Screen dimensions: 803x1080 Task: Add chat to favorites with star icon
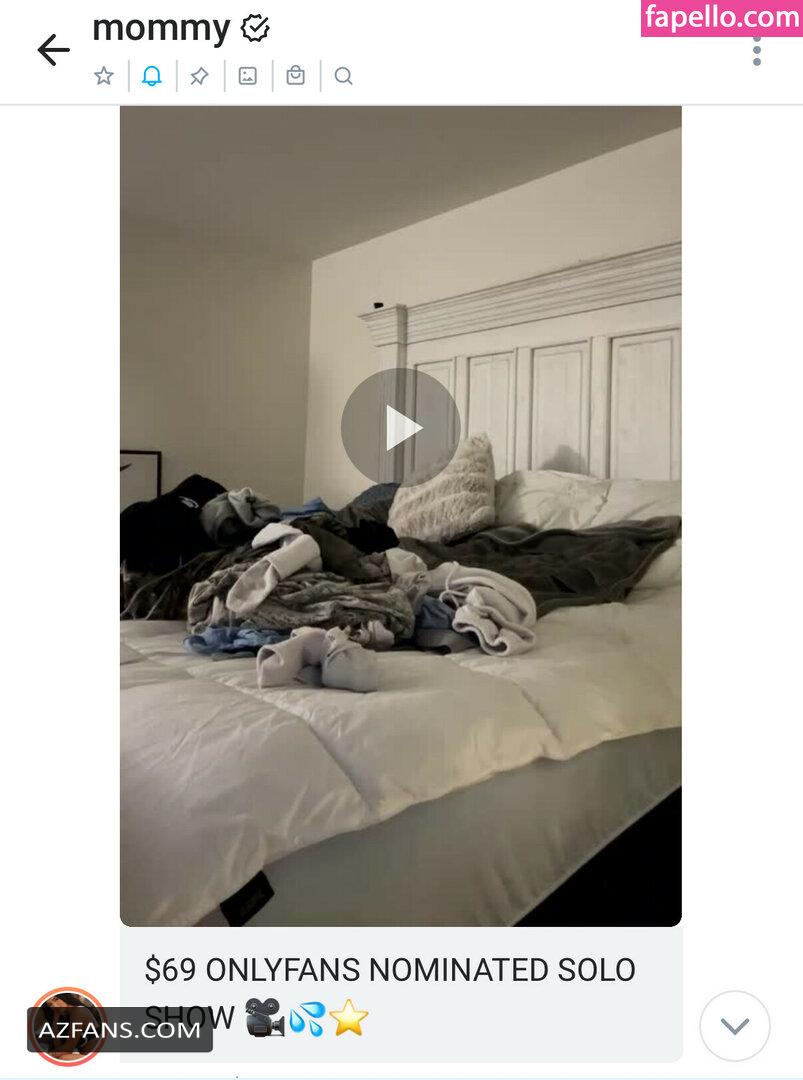[104, 76]
